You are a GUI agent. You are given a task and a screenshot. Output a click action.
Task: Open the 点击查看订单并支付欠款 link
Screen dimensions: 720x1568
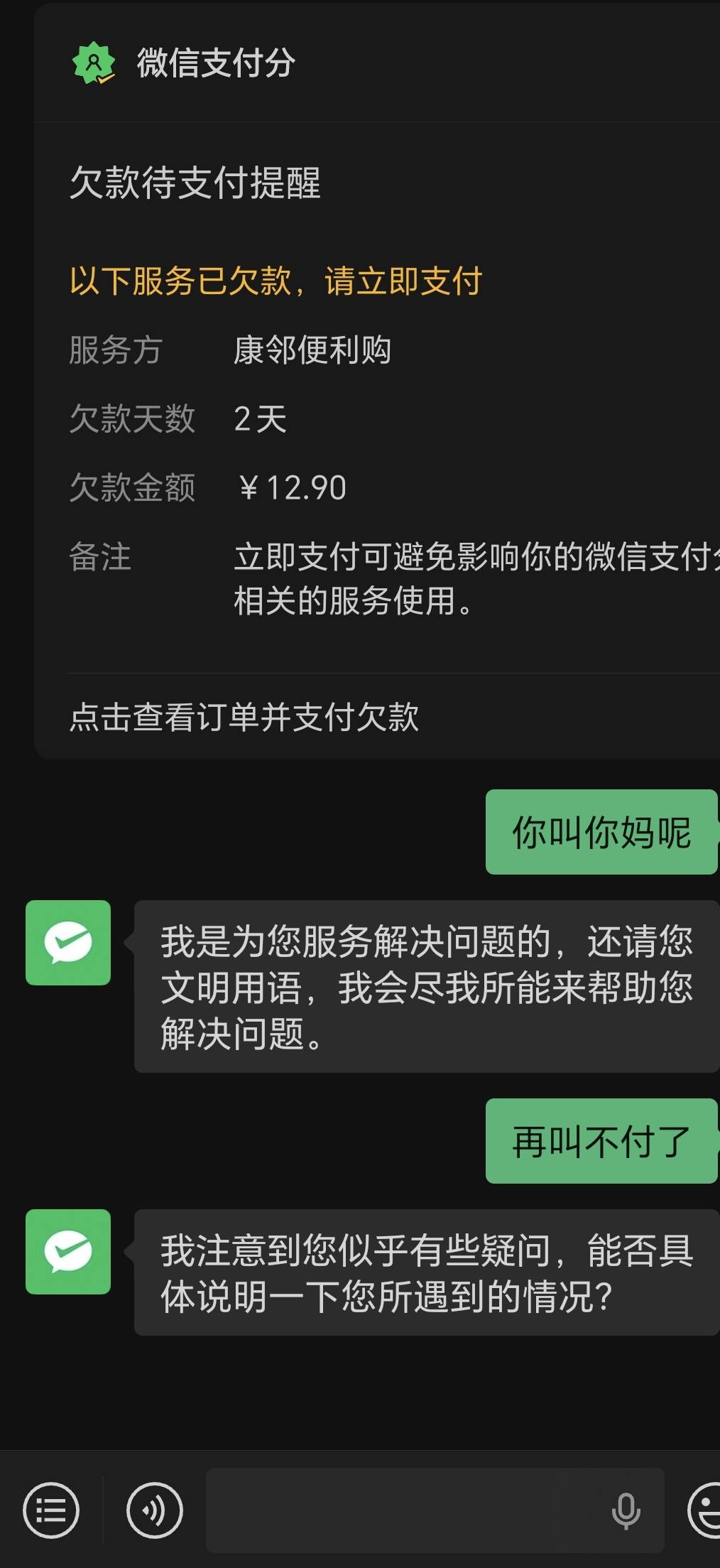pyautogui.click(x=244, y=717)
